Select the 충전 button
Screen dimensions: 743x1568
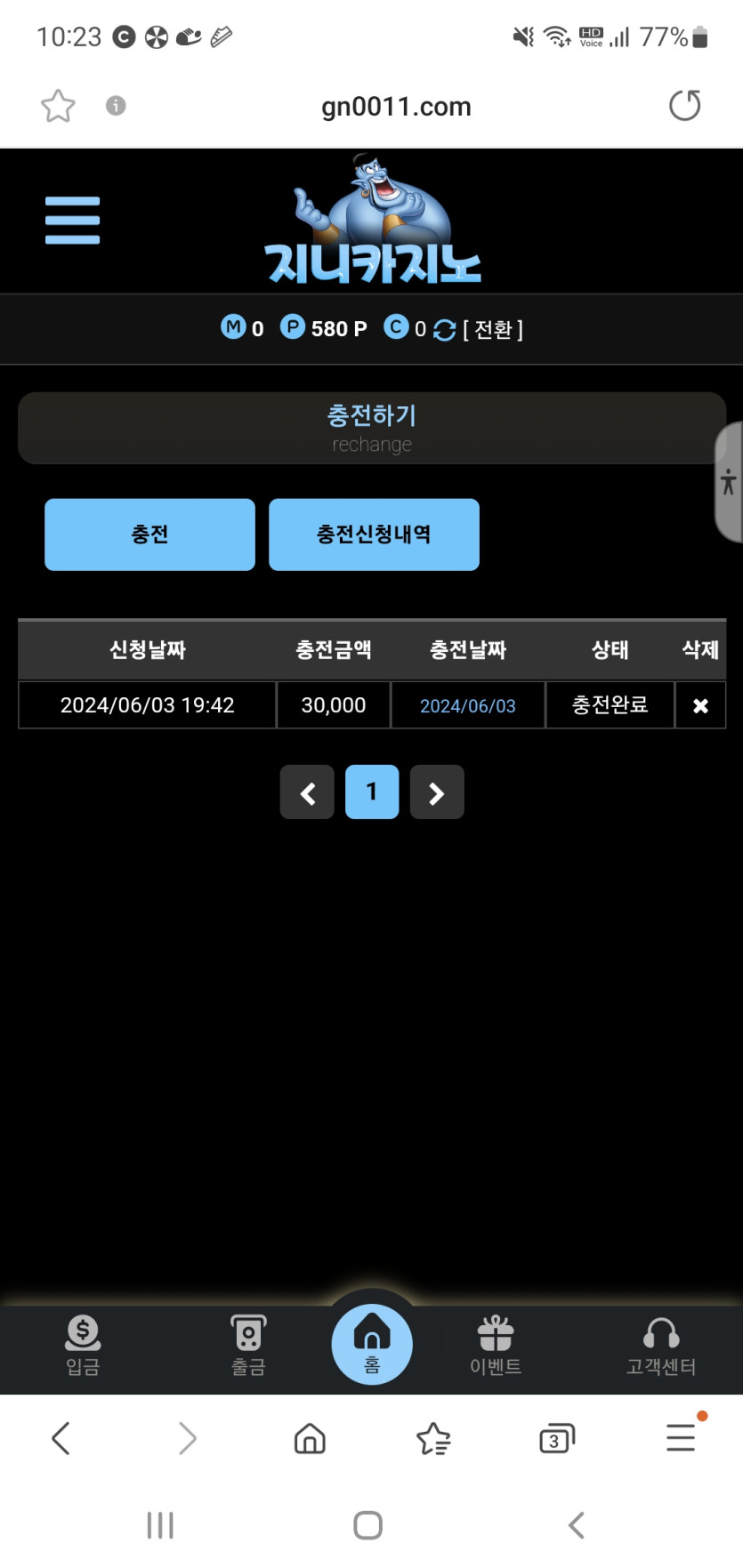149,535
